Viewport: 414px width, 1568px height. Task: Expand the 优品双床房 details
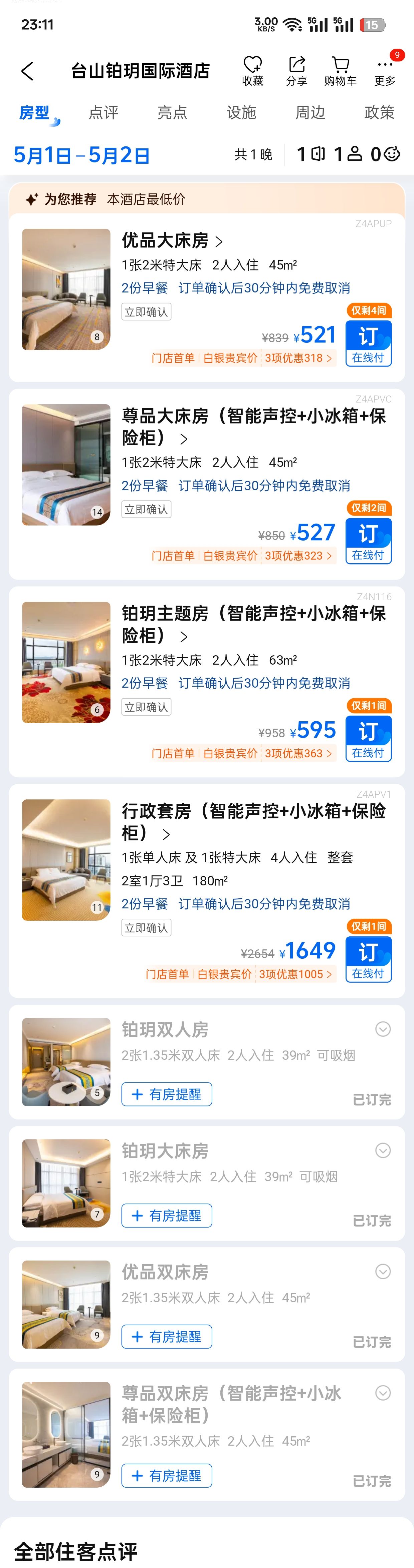click(x=383, y=1271)
